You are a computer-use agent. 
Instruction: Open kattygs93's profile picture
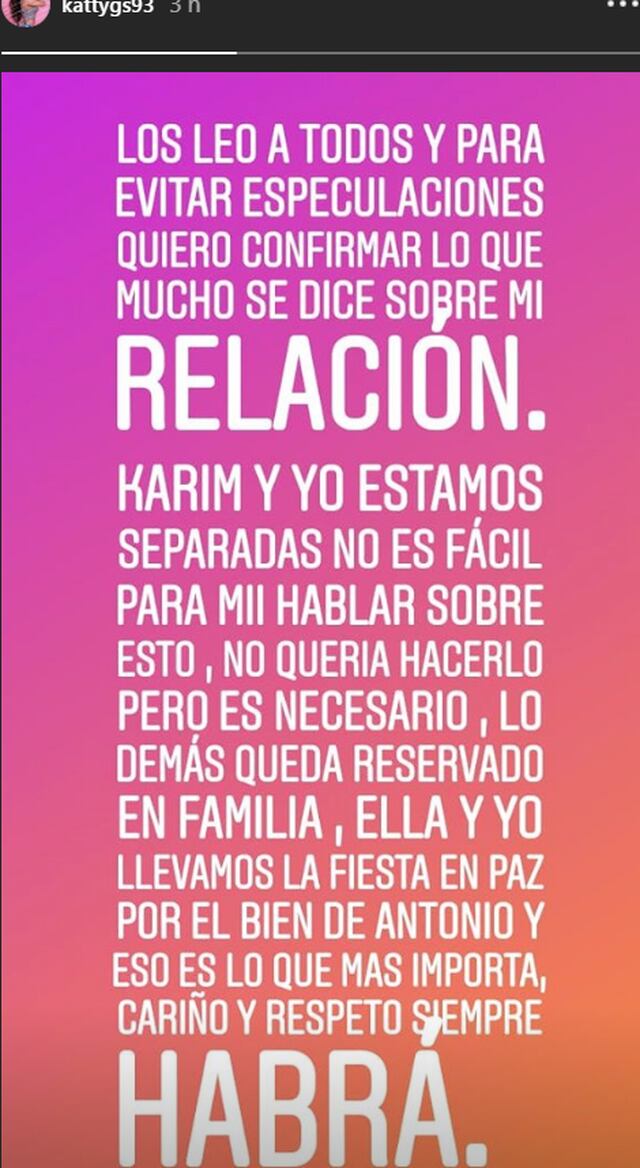[27, 8]
